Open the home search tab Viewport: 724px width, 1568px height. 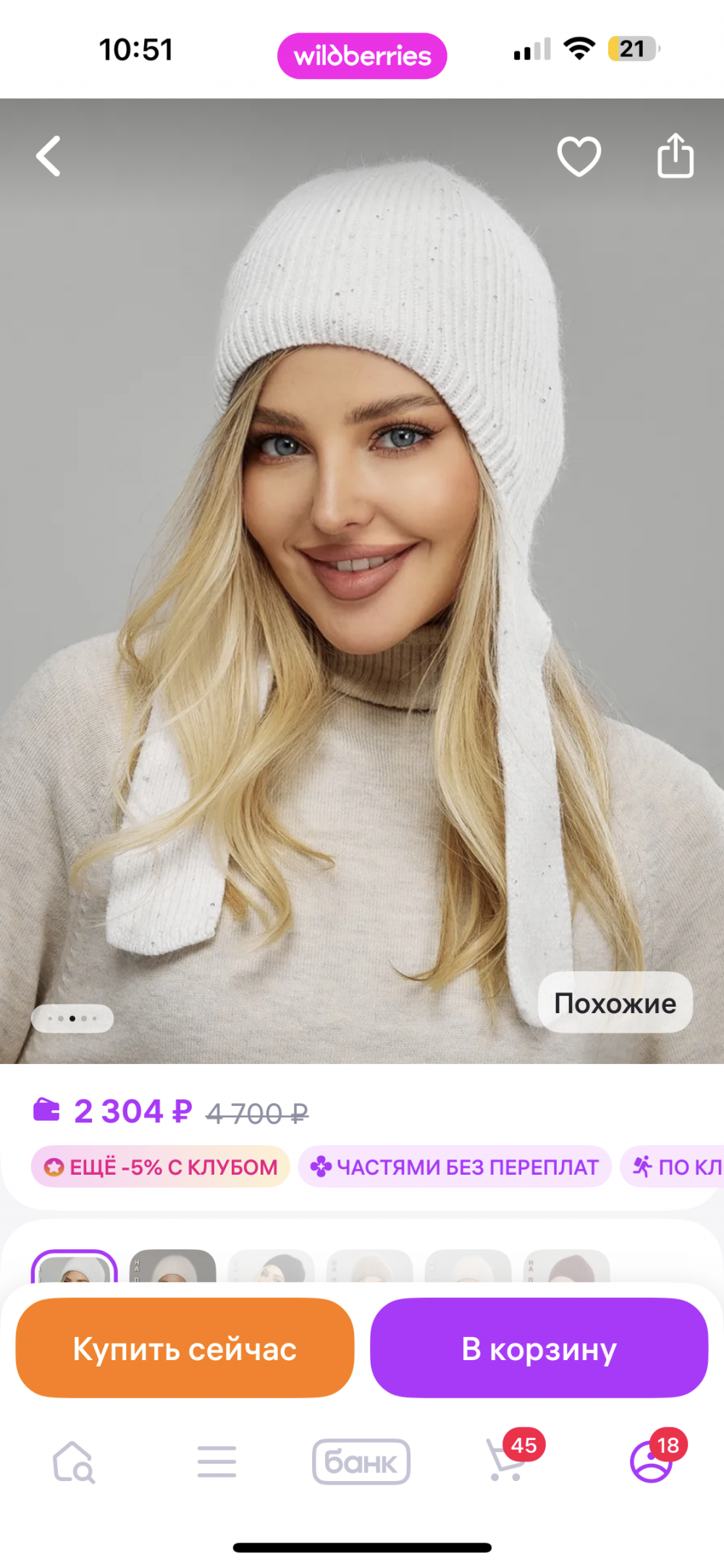pos(73,1462)
